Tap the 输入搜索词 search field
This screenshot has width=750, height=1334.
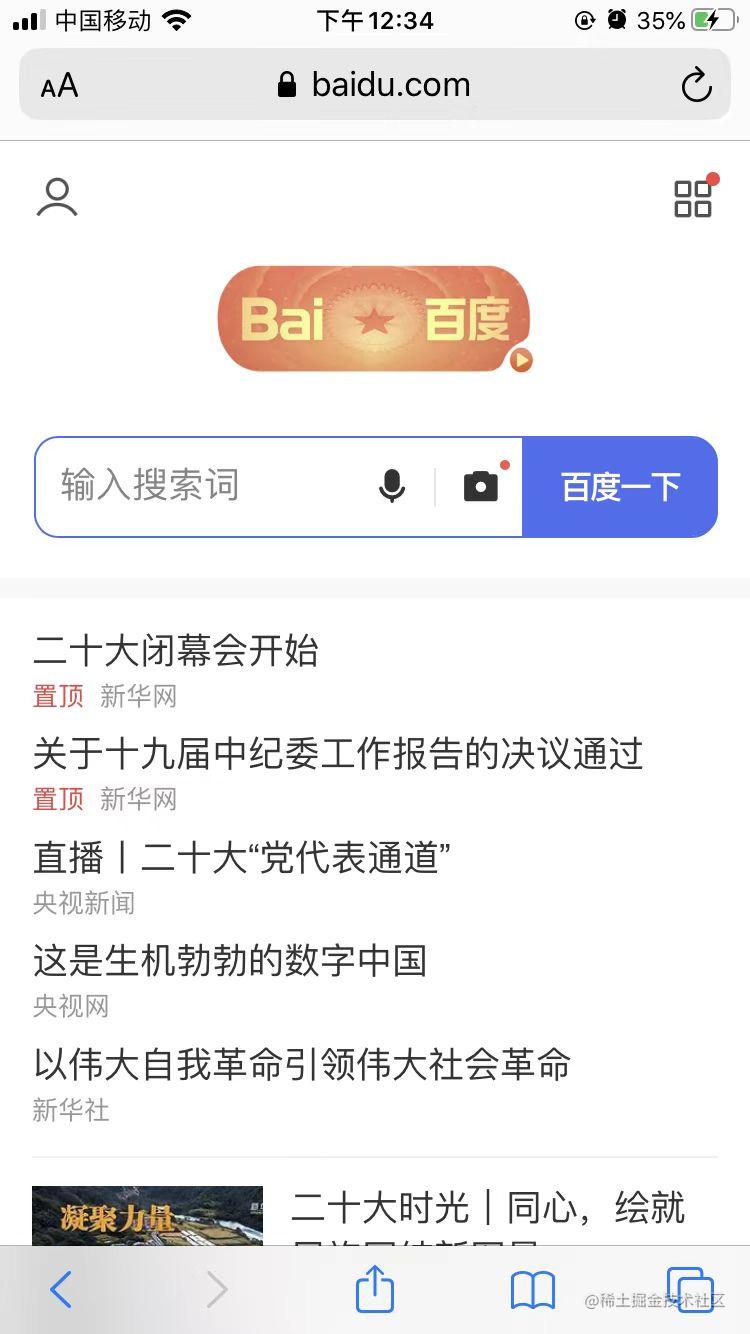pyautogui.click(x=200, y=486)
